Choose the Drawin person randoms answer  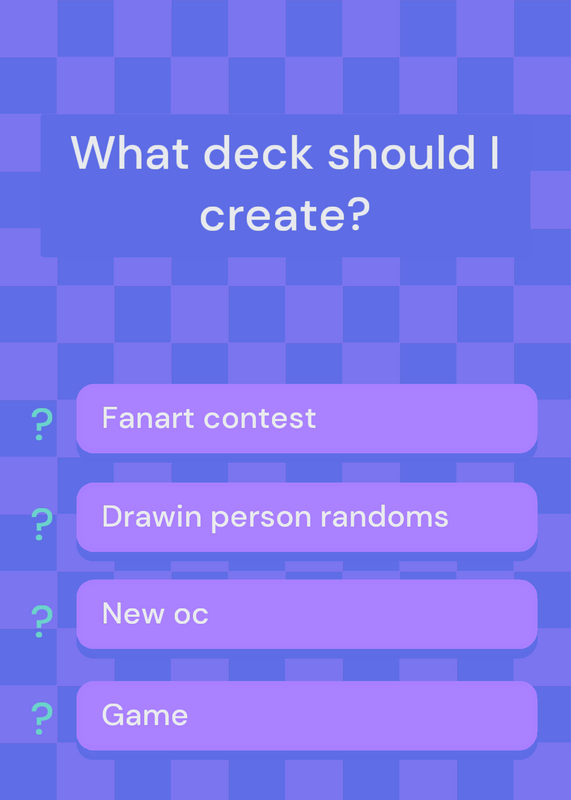tap(307, 517)
